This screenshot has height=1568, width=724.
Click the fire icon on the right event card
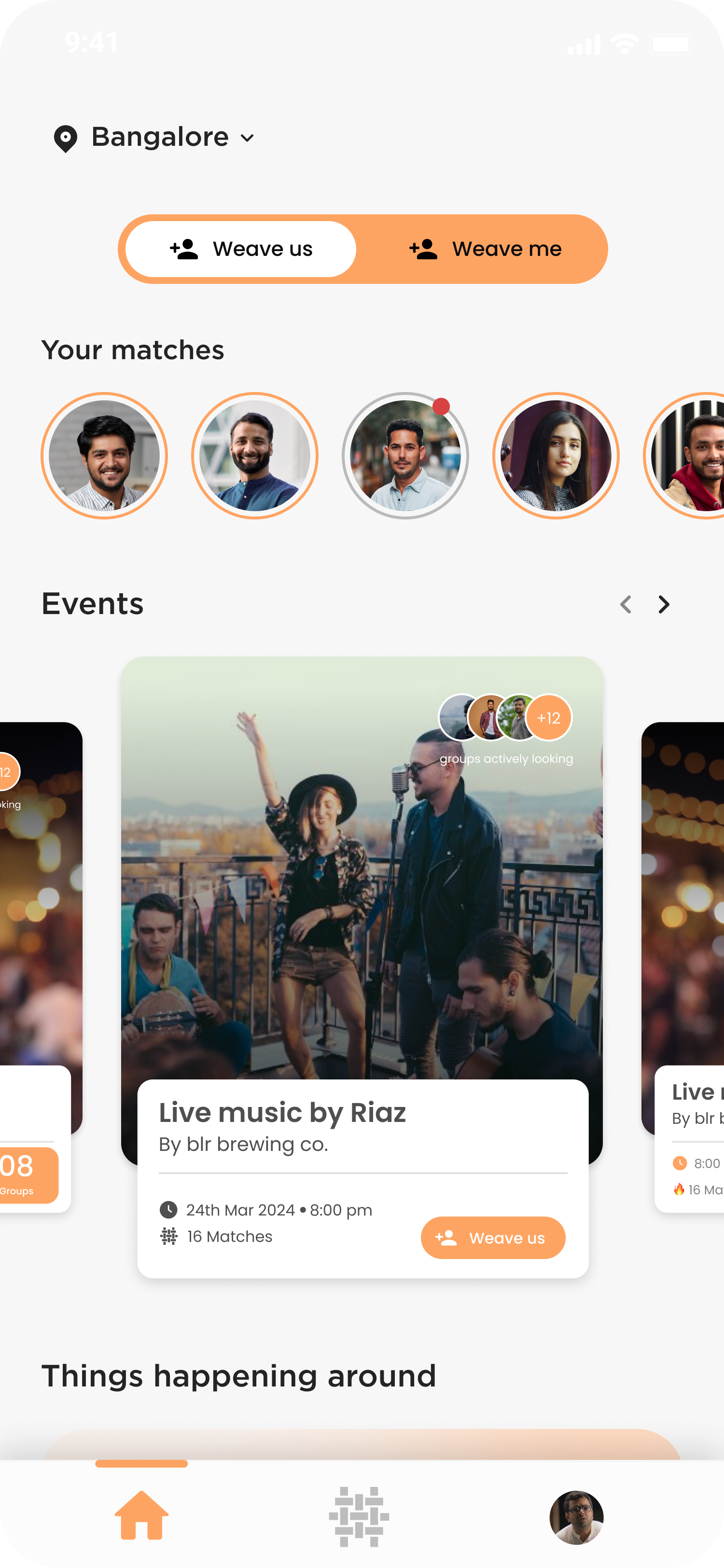click(680, 1190)
